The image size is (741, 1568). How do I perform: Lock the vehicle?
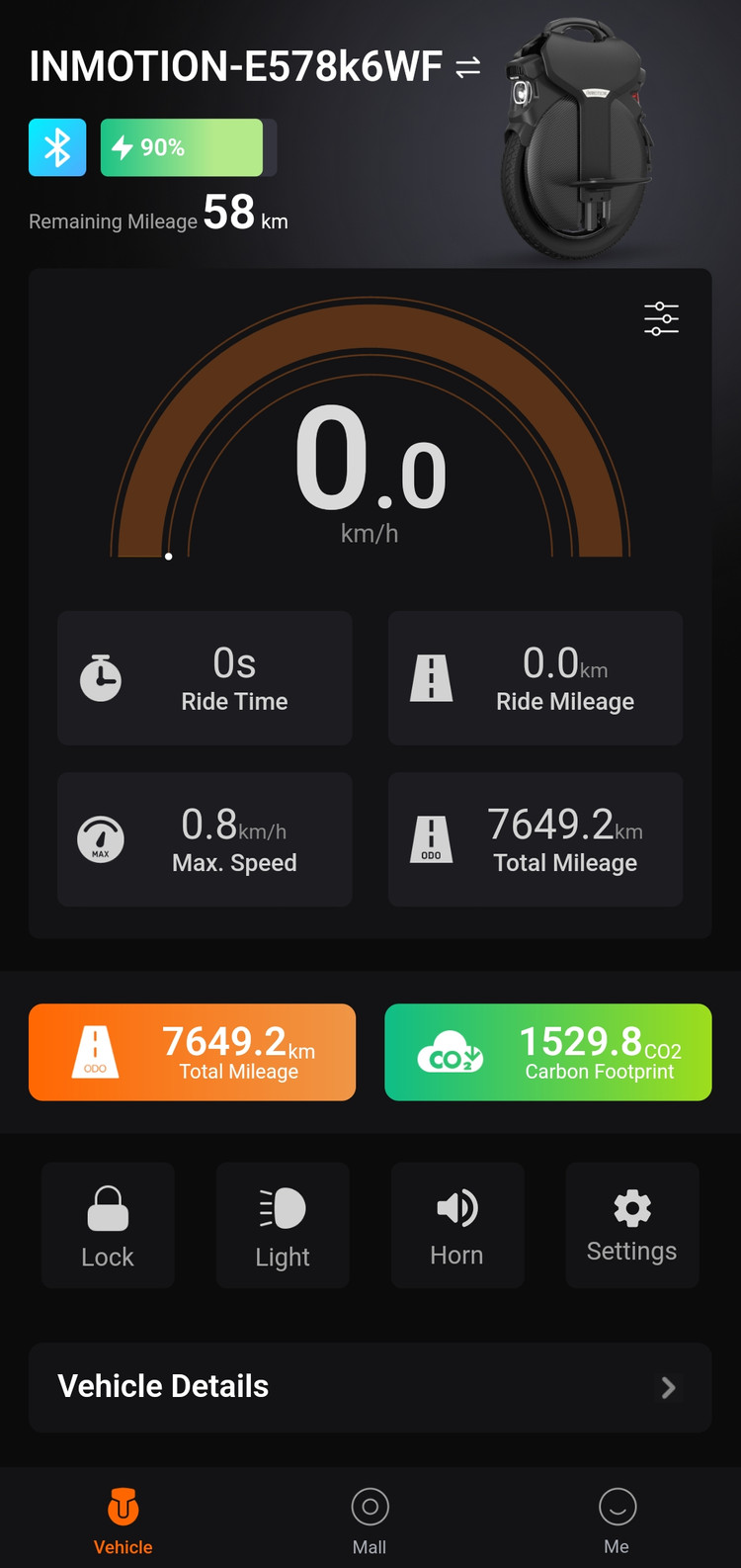click(108, 1225)
